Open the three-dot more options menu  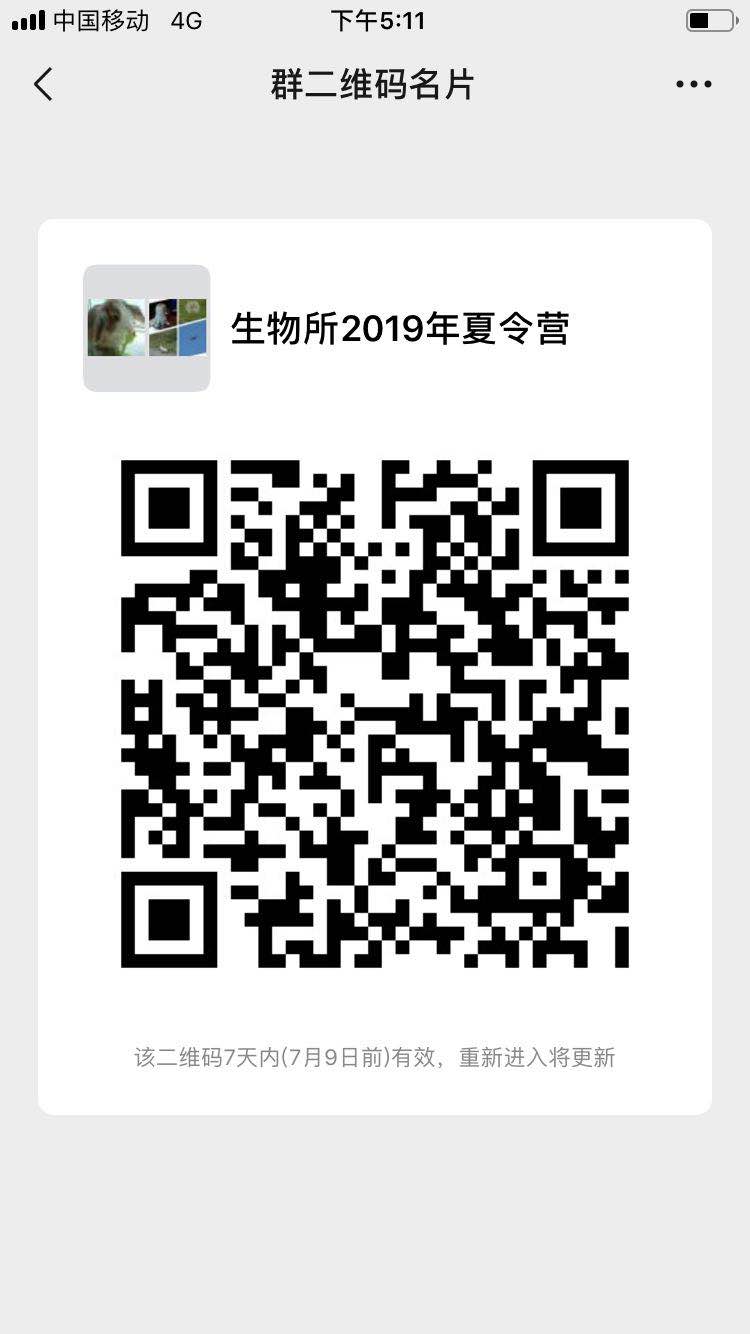693,85
